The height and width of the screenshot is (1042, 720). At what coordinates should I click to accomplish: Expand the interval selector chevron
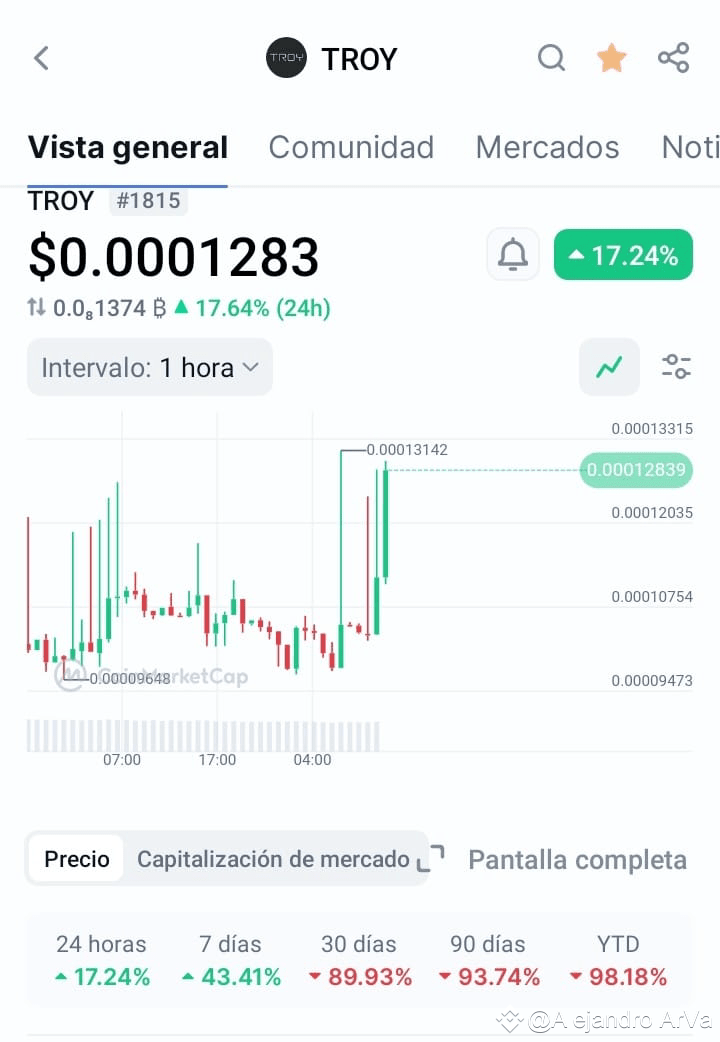[x=249, y=367]
